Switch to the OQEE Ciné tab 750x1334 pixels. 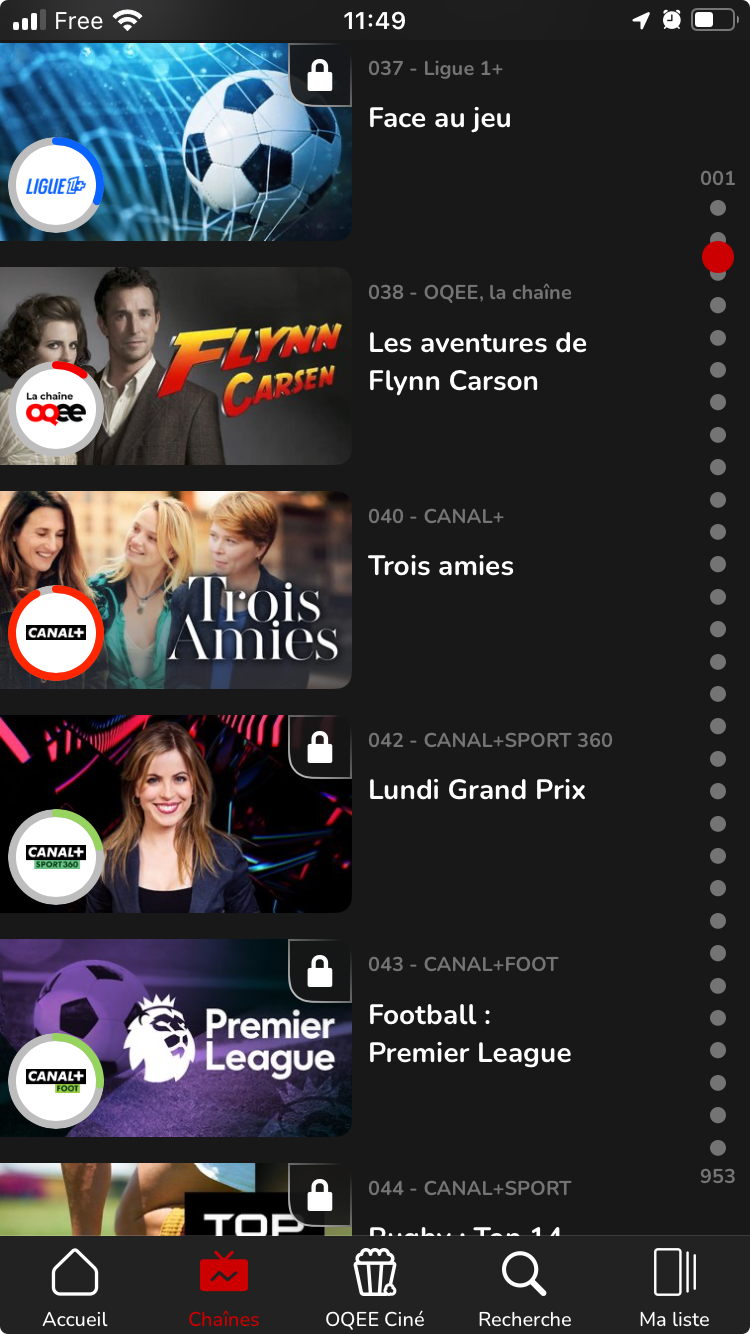[x=375, y=1288]
